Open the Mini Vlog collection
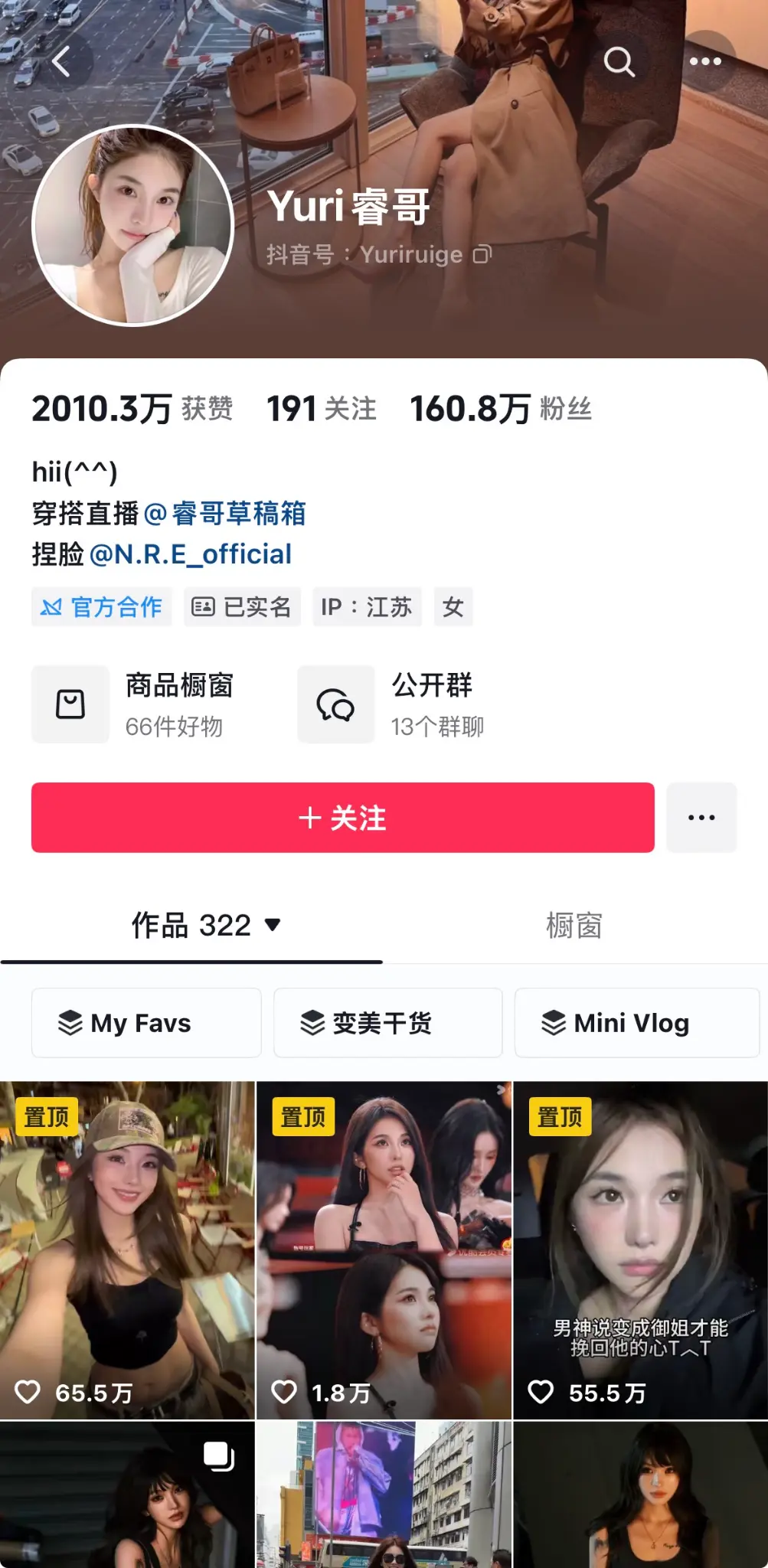The width and height of the screenshot is (768, 1568). (636, 1023)
